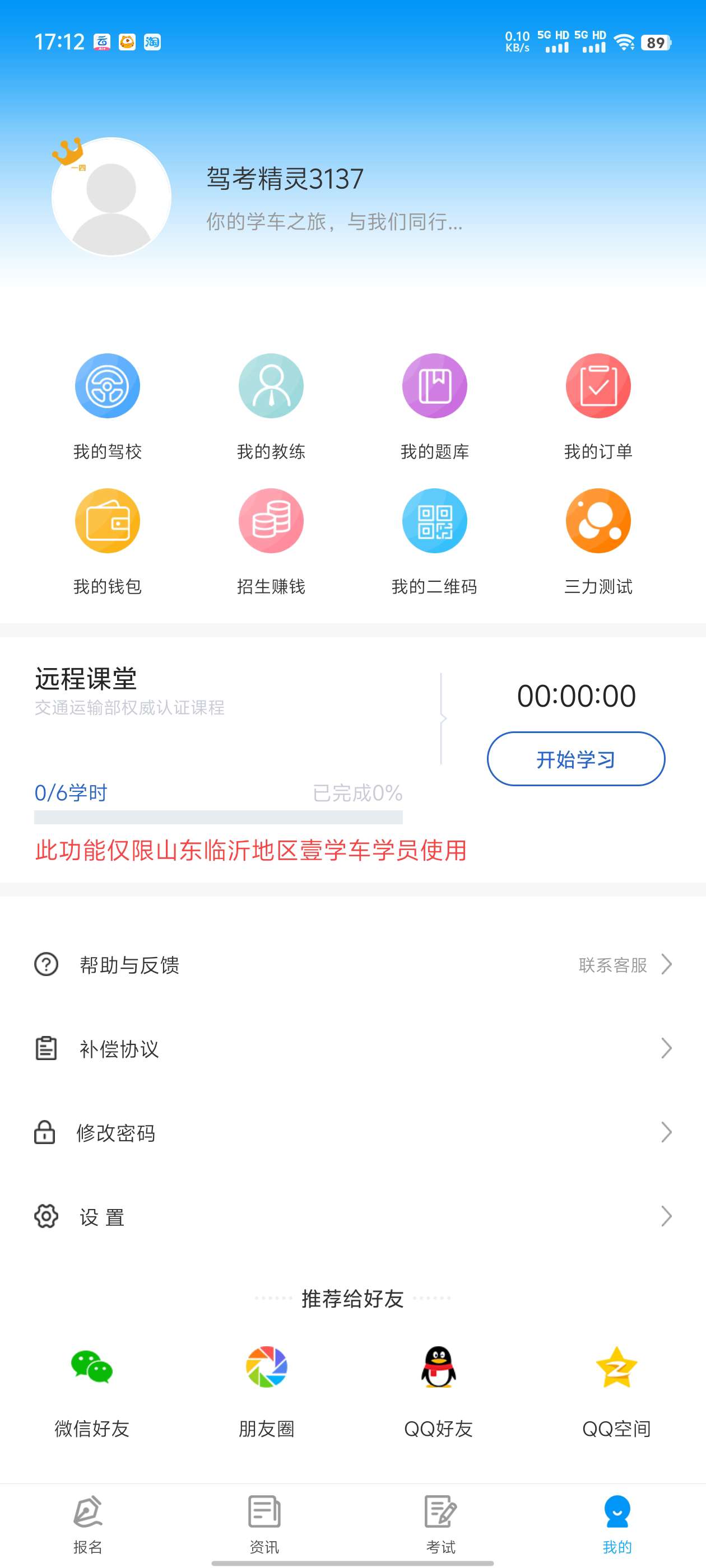Viewport: 706px width, 1568px height.
Task: Tap the 开始学习 button
Action: coord(575,759)
